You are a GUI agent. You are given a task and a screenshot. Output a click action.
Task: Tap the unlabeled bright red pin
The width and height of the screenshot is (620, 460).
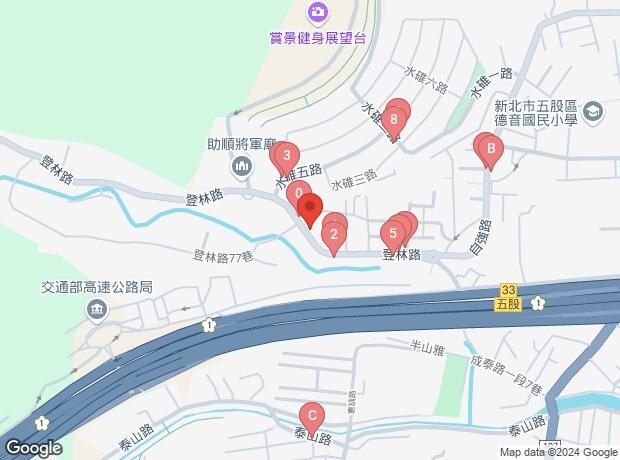click(x=309, y=211)
